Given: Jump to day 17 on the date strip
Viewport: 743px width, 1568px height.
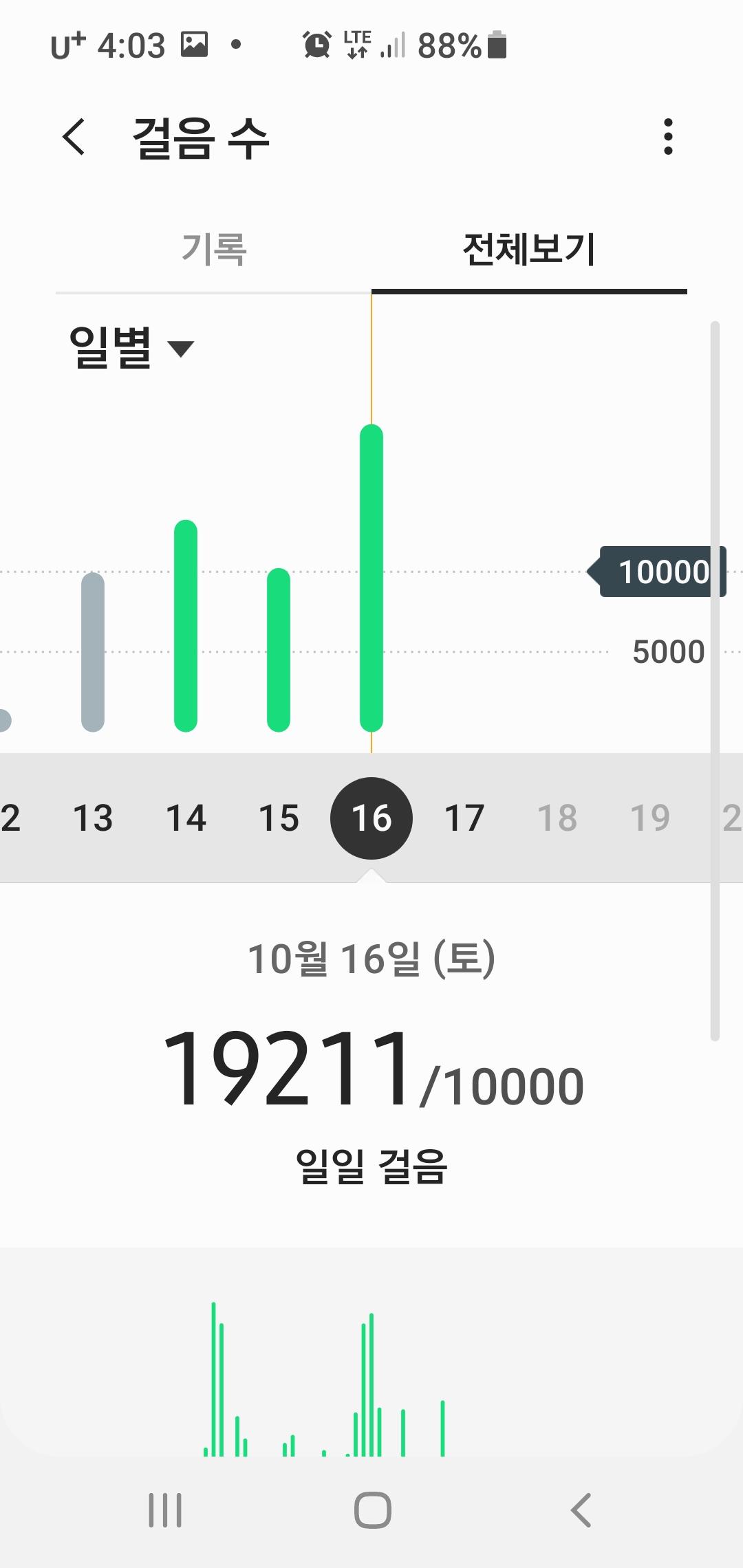Looking at the screenshot, I should click(464, 818).
